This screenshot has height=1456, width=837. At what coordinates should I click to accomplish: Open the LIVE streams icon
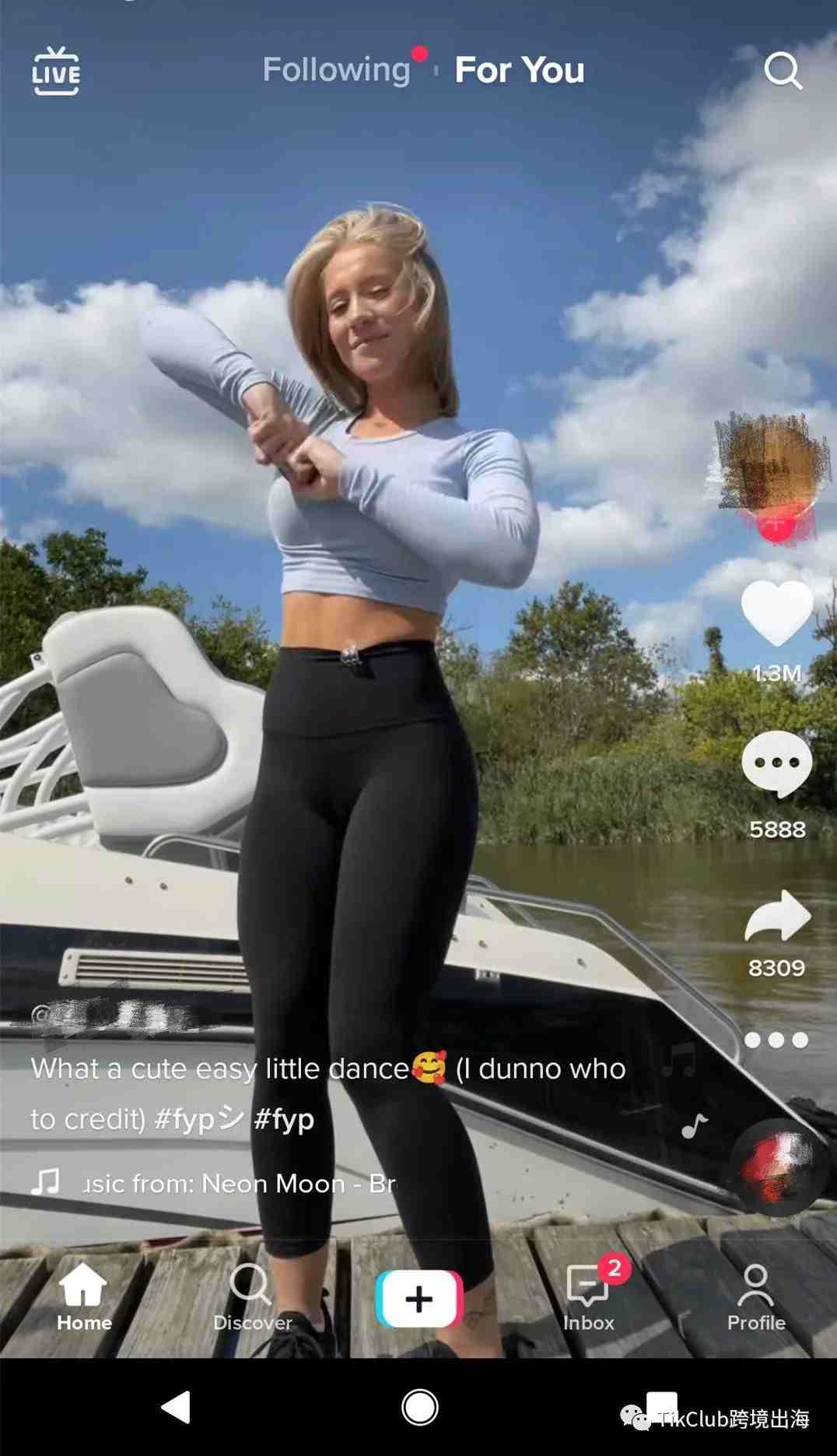click(x=56, y=72)
